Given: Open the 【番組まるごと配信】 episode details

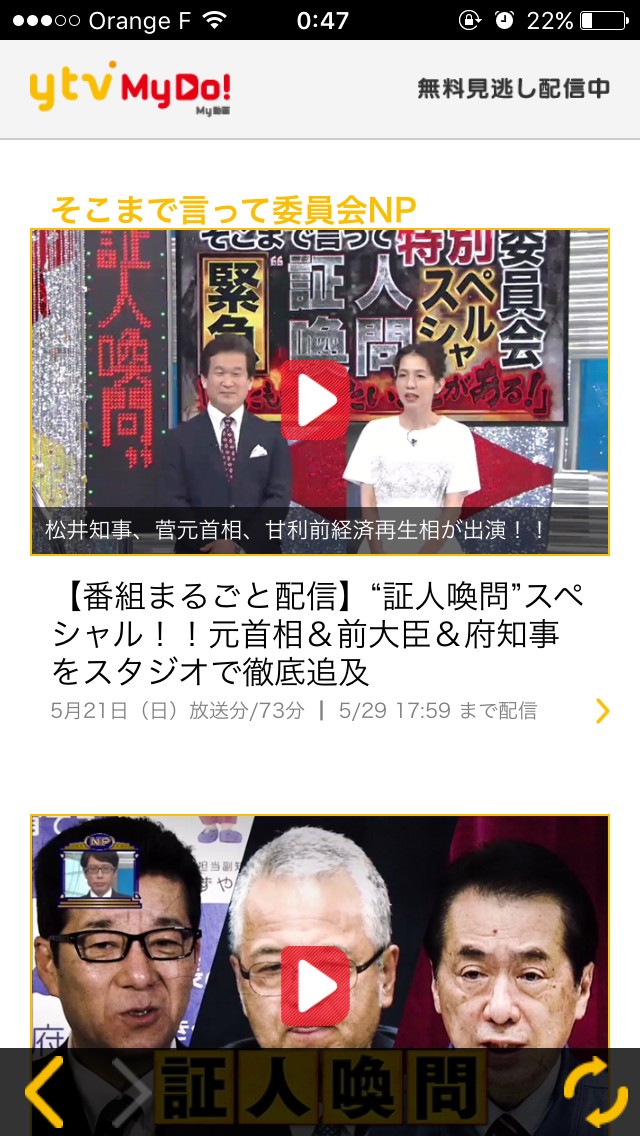Looking at the screenshot, I should coord(318,633).
